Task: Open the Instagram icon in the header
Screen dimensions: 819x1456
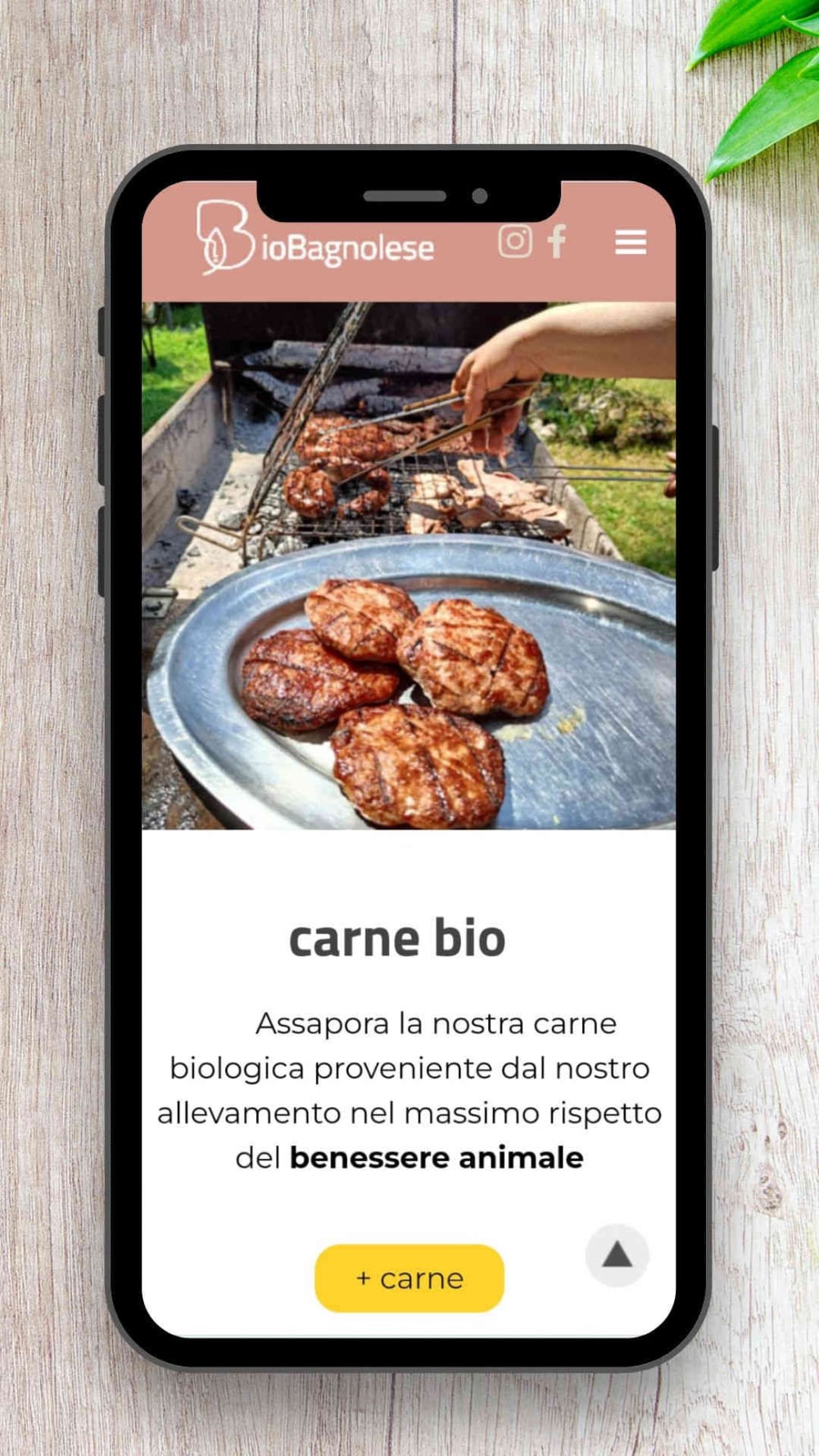Action: [514, 242]
